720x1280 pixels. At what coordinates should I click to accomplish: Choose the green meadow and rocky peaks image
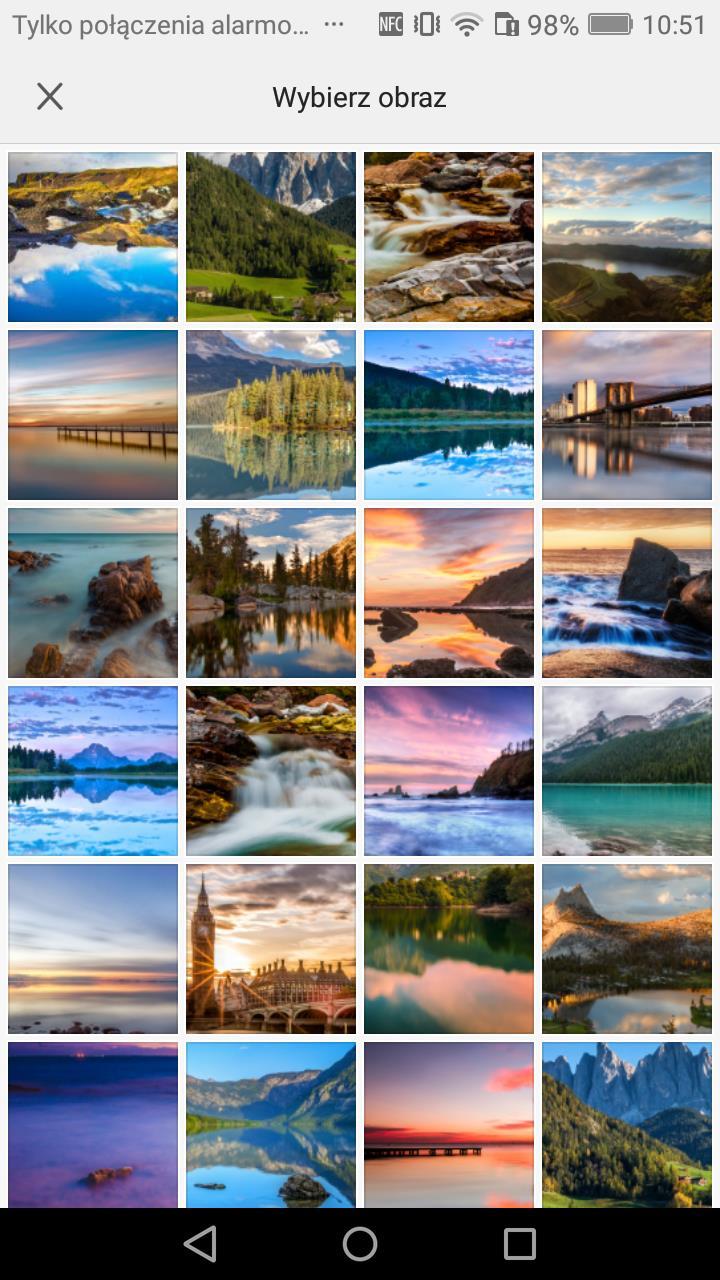tap(271, 237)
